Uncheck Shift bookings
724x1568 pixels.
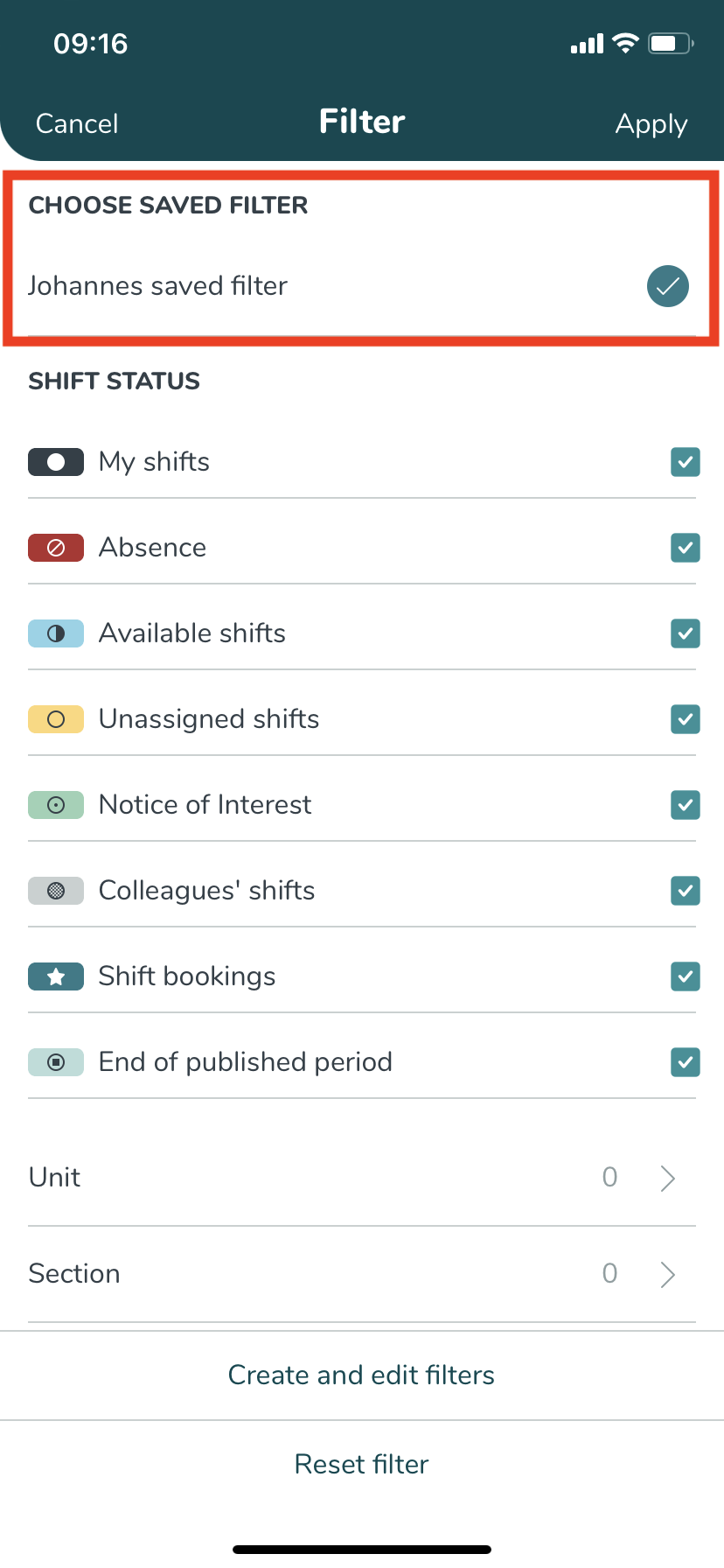(686, 976)
